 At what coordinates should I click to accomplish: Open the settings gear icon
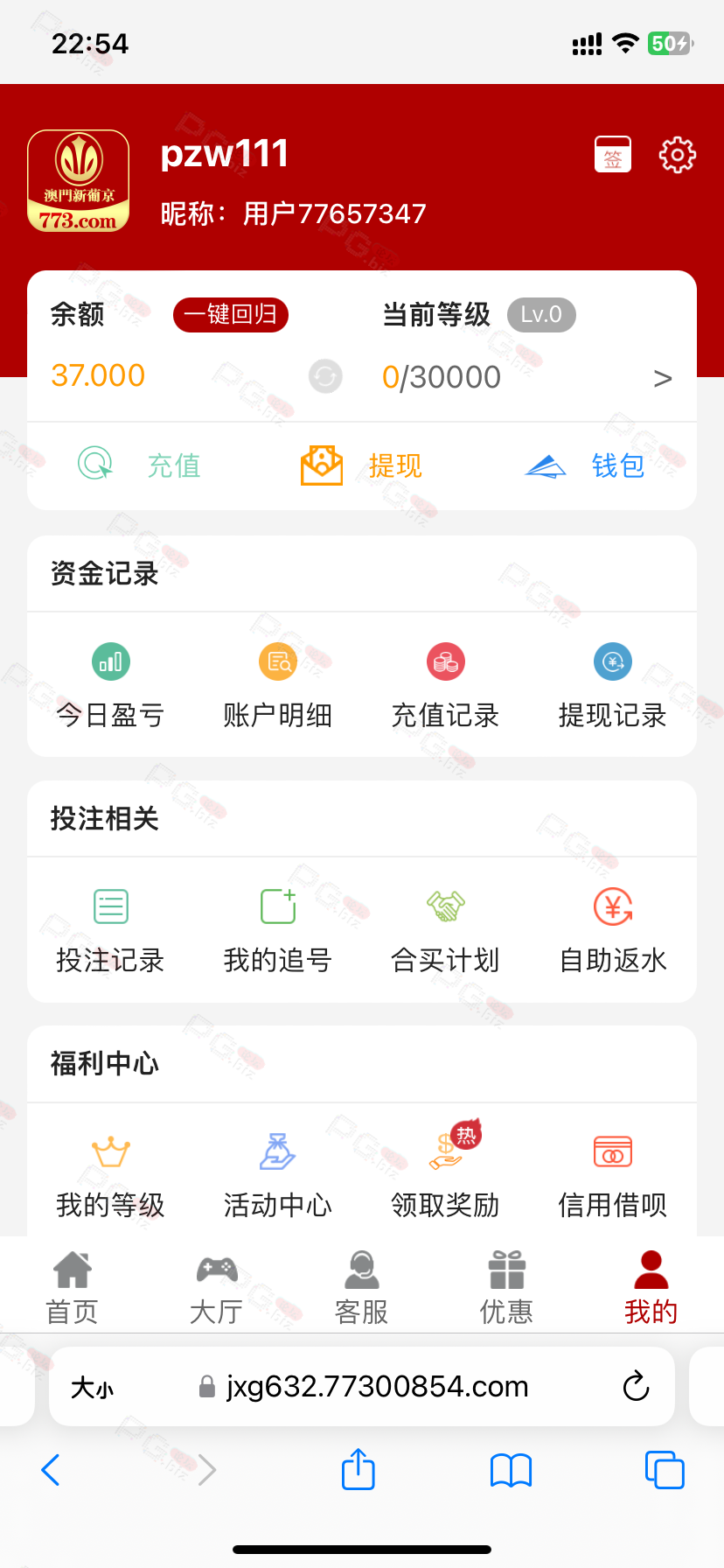click(677, 155)
